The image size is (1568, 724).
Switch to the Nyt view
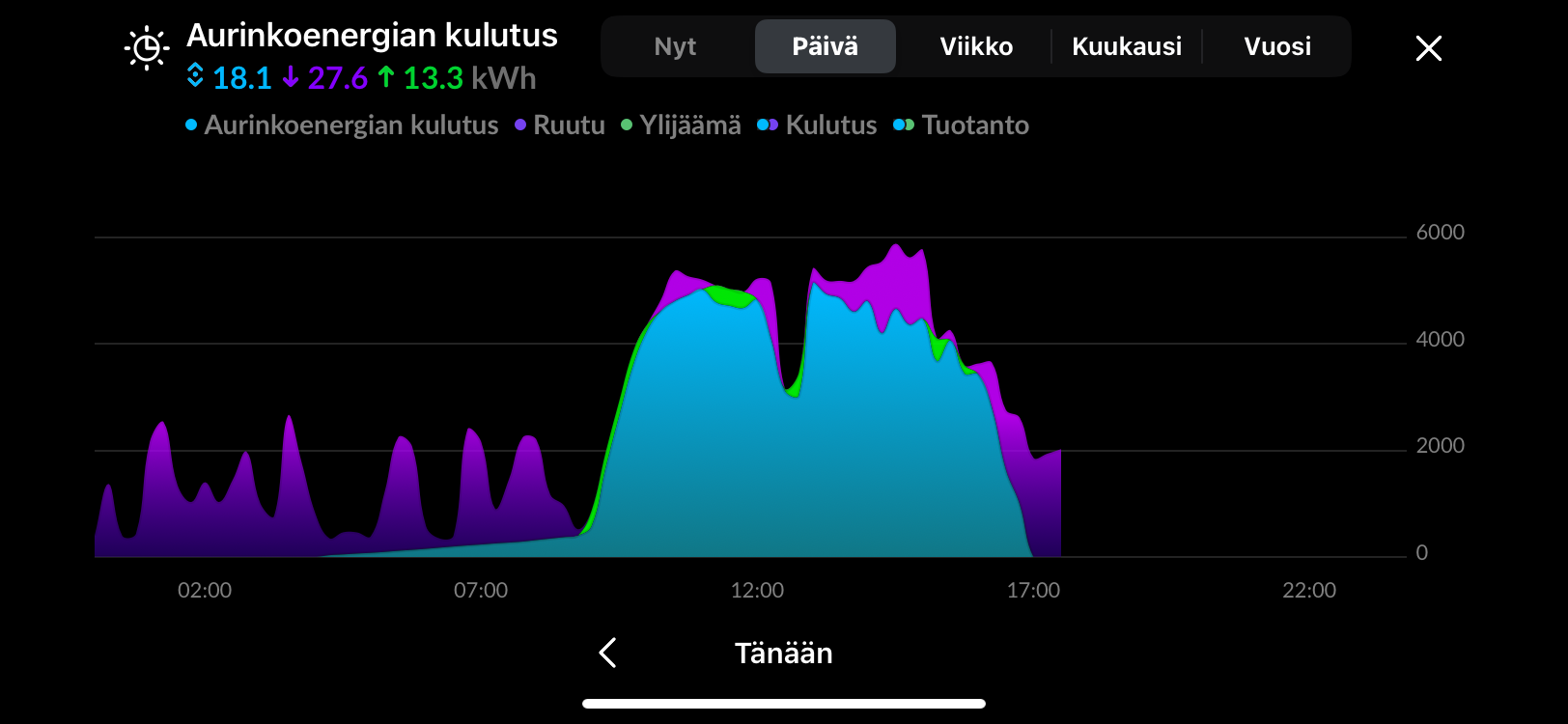pyautogui.click(x=675, y=46)
